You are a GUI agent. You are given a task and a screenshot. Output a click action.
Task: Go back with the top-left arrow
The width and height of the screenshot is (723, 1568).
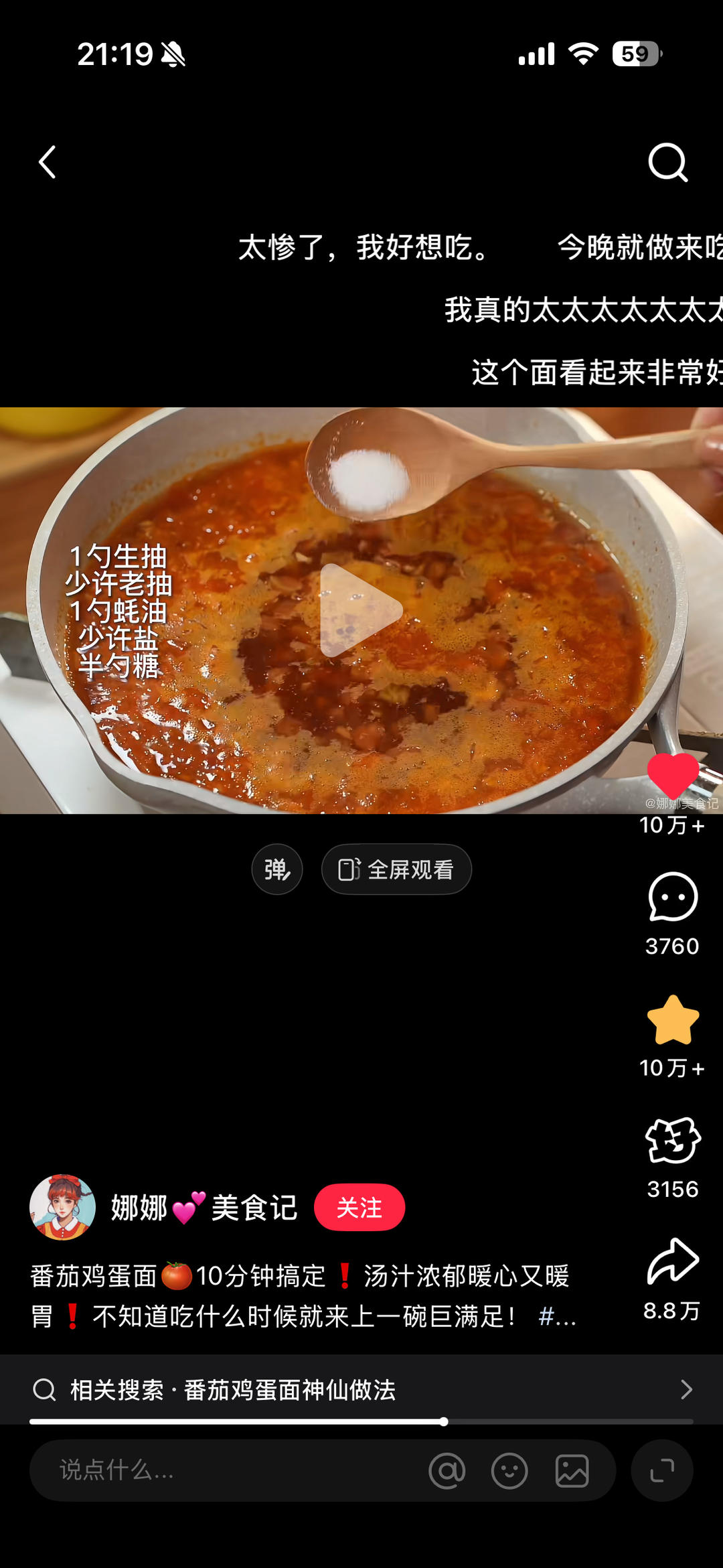coord(48,162)
